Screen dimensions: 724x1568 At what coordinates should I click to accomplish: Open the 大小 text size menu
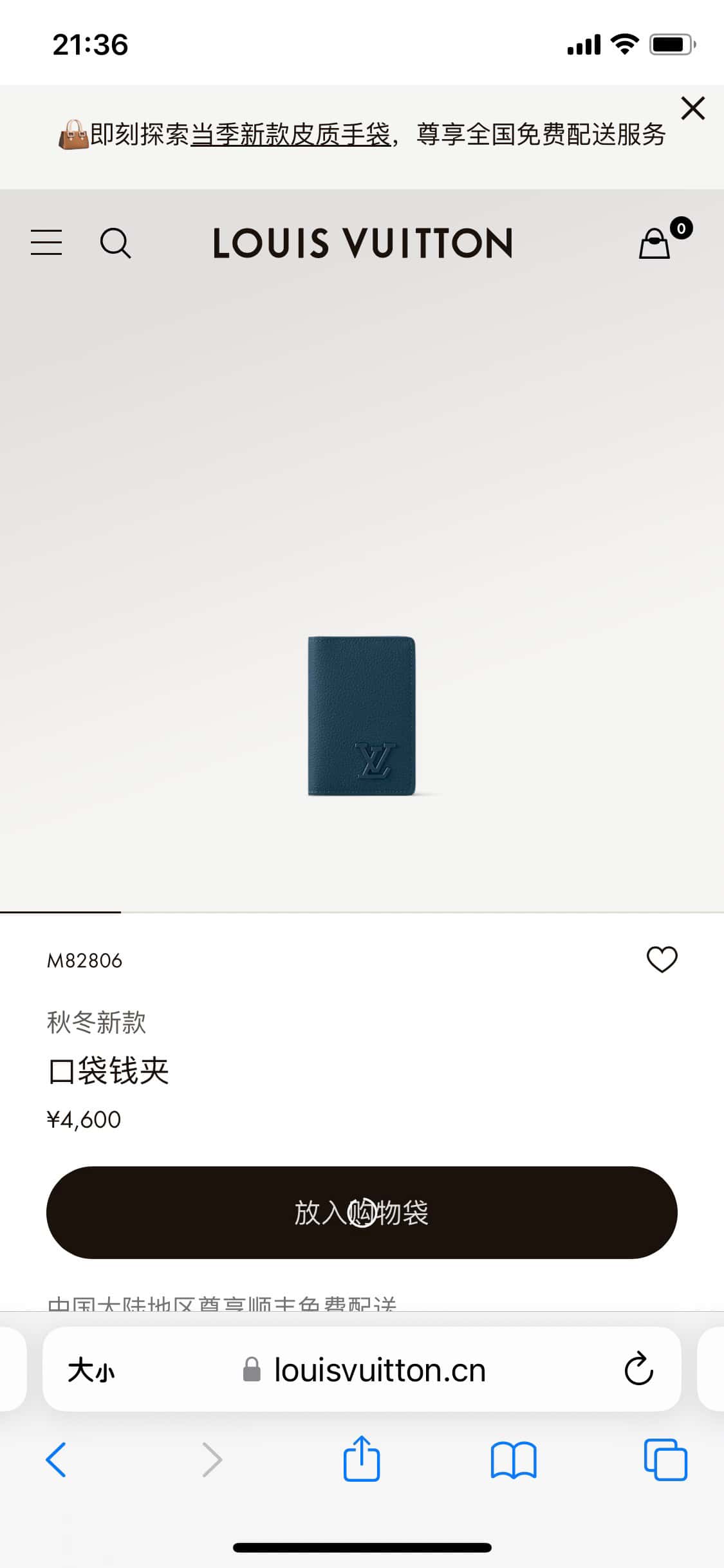coord(91,1370)
